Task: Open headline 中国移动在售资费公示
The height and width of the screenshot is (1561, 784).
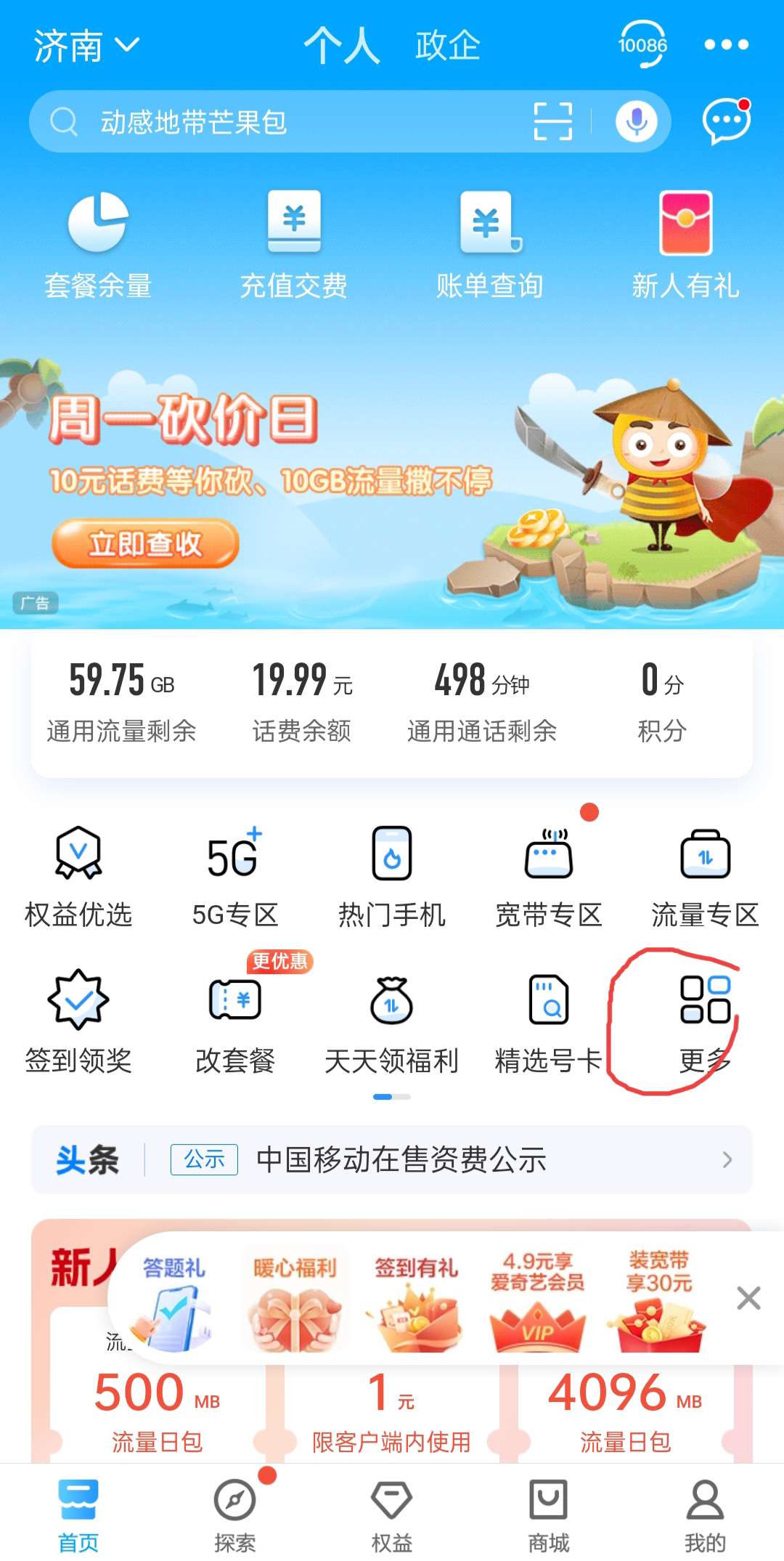Action: (401, 1160)
